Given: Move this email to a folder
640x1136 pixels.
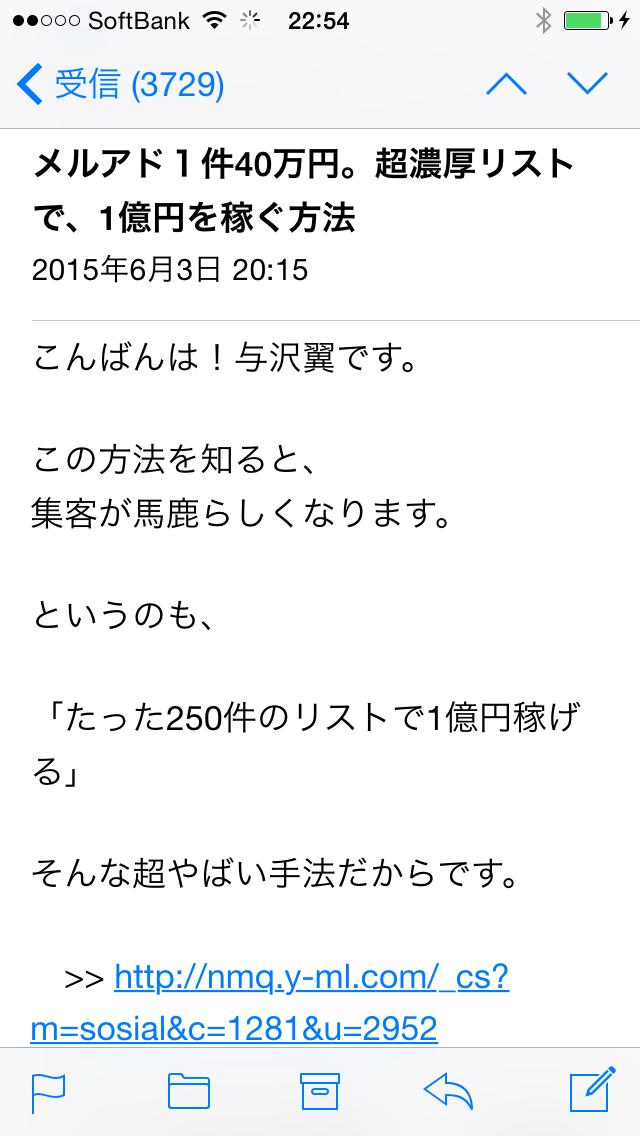Looking at the screenshot, I should pos(188,1091).
